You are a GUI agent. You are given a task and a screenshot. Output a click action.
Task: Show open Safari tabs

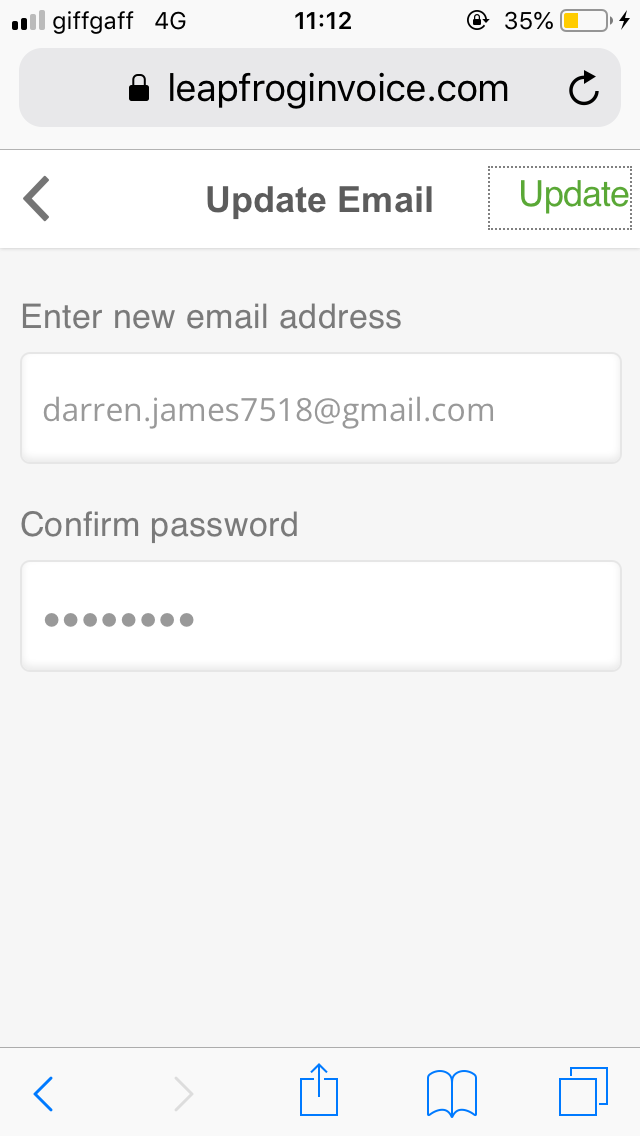tap(583, 1091)
